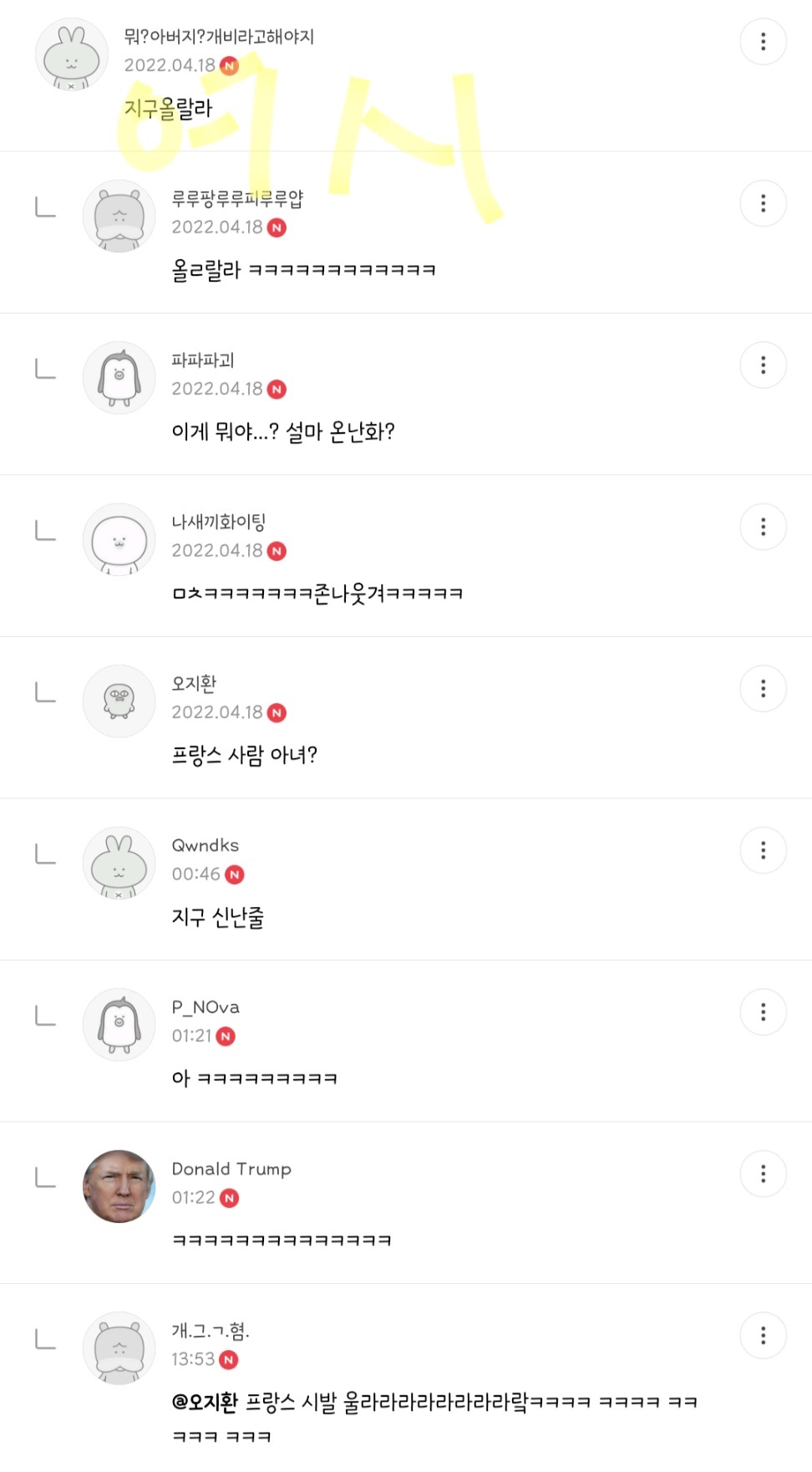Open more options for 나새끼화이팅's reply

click(x=763, y=527)
